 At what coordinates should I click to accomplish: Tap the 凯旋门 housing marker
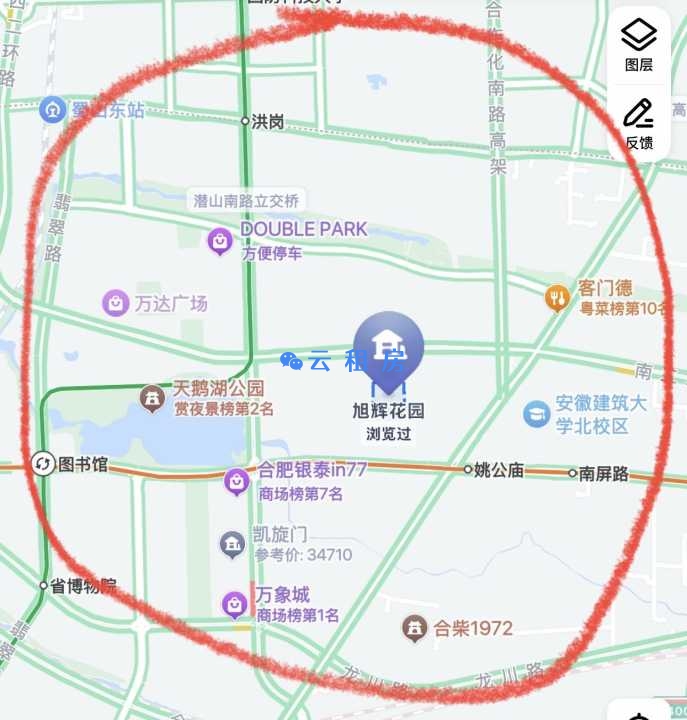pyautogui.click(x=233, y=544)
